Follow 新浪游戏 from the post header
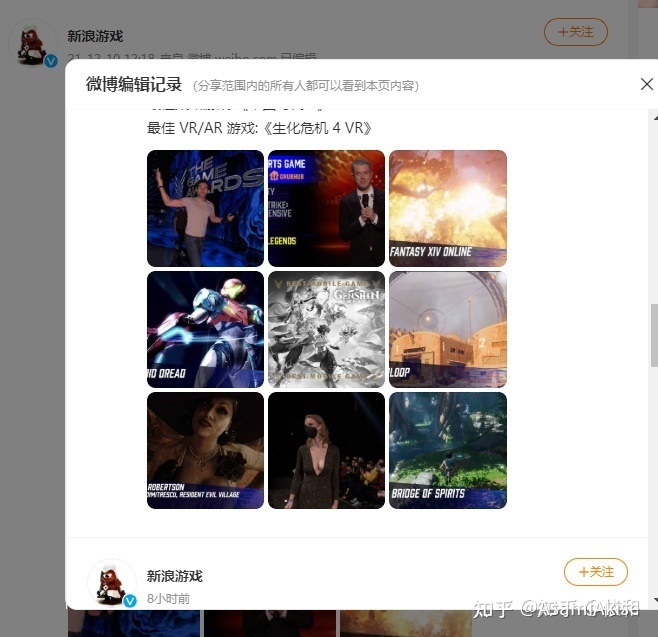The height and width of the screenshot is (637, 658). coord(575,32)
